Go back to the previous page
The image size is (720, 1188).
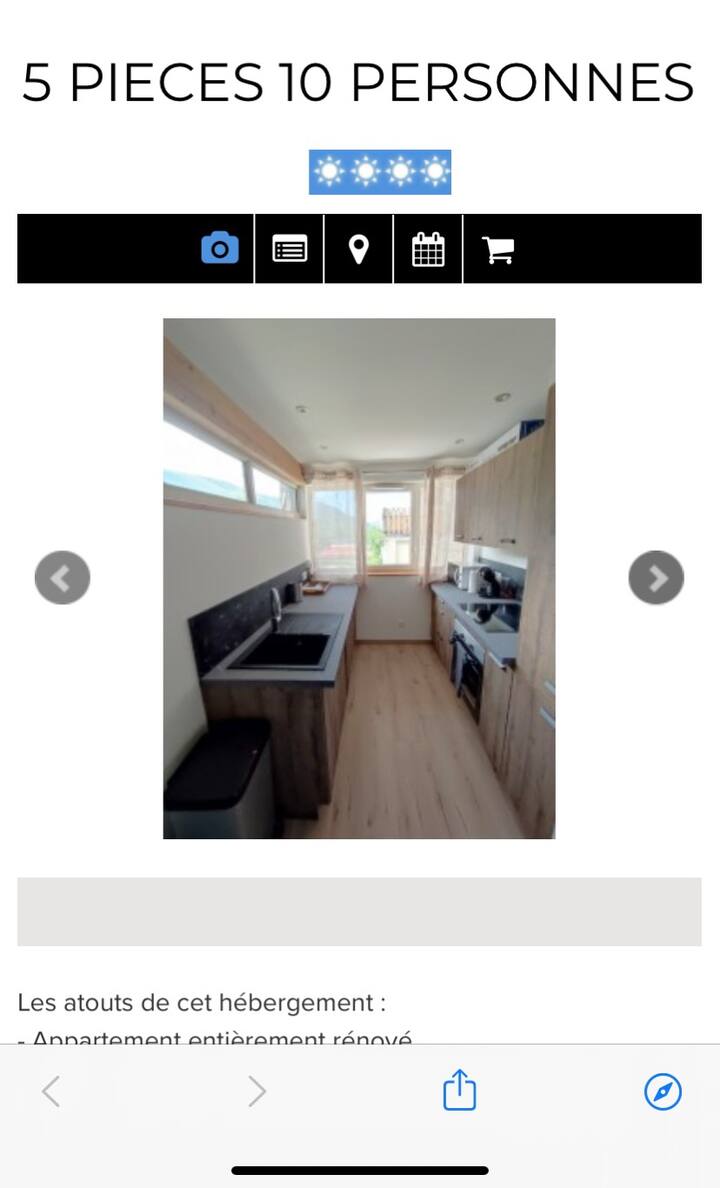52,1091
